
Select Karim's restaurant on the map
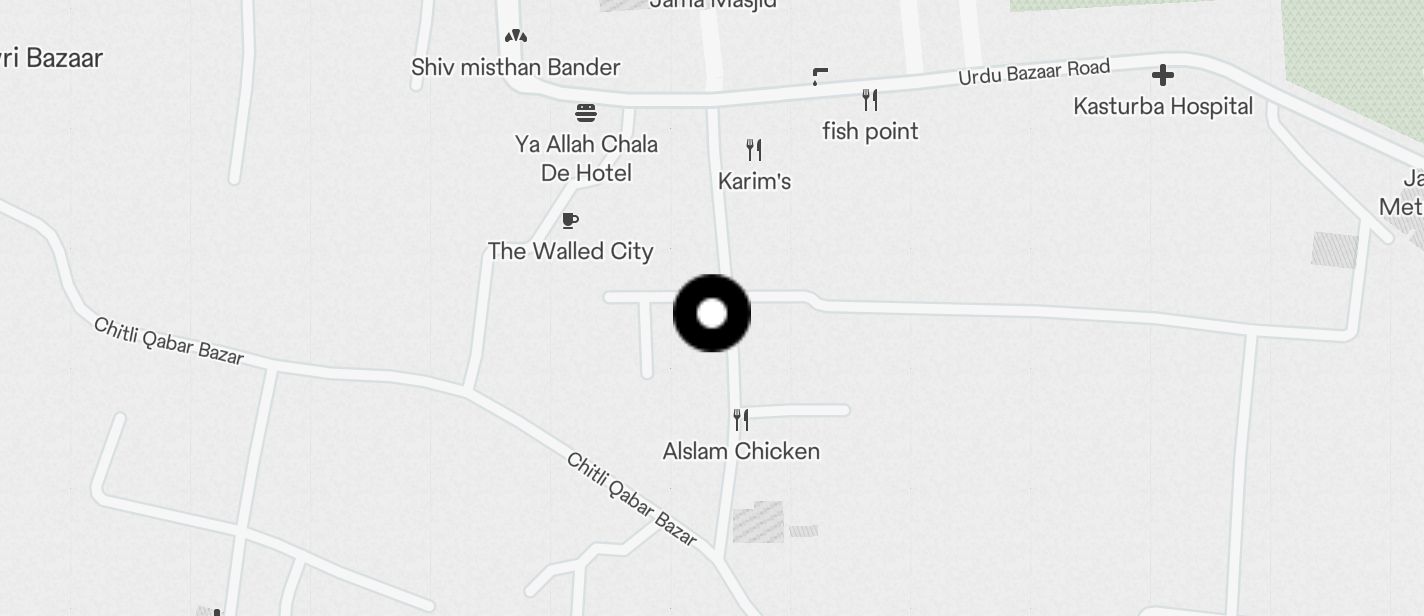[x=754, y=151]
